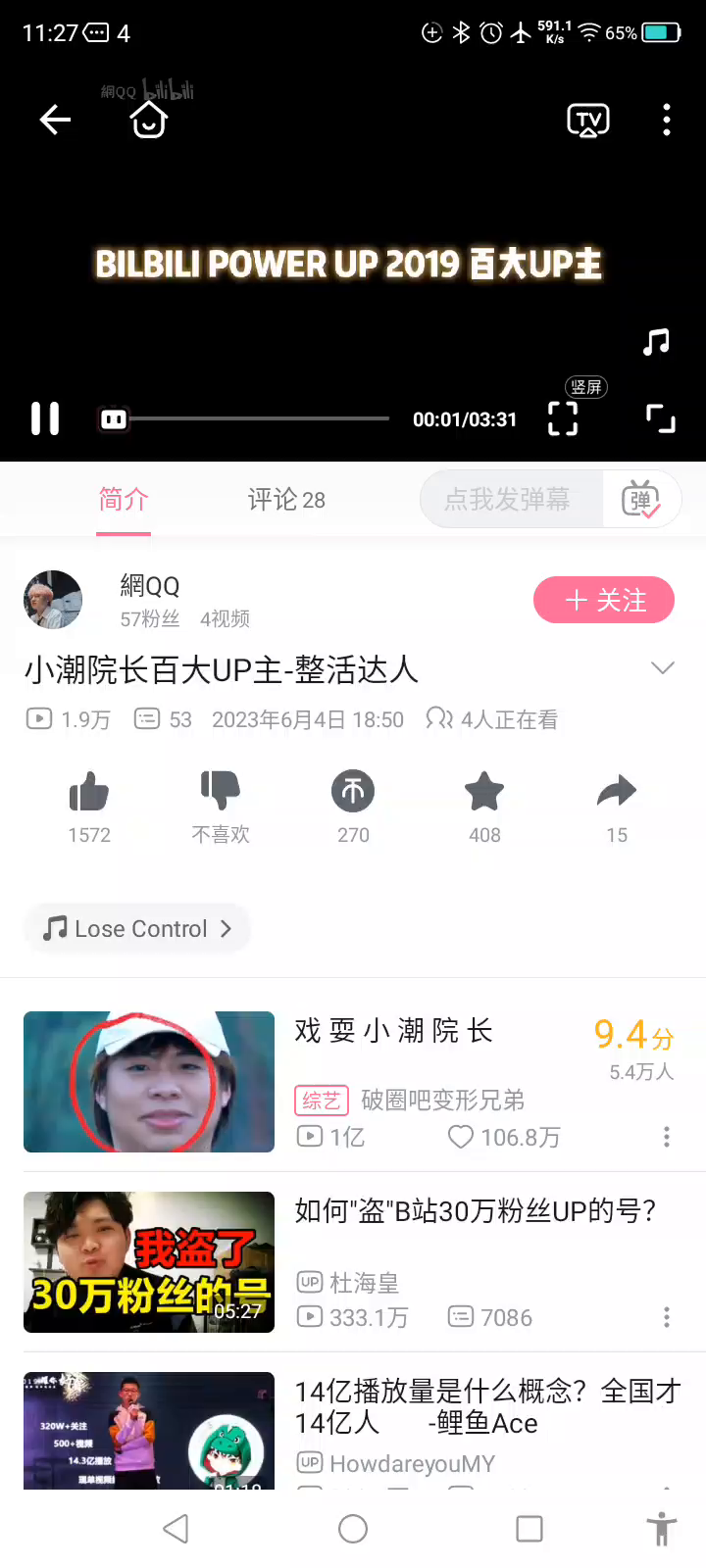
Task: Dislike with the 不喜欢 thumb icon
Action: pyautogui.click(x=221, y=792)
